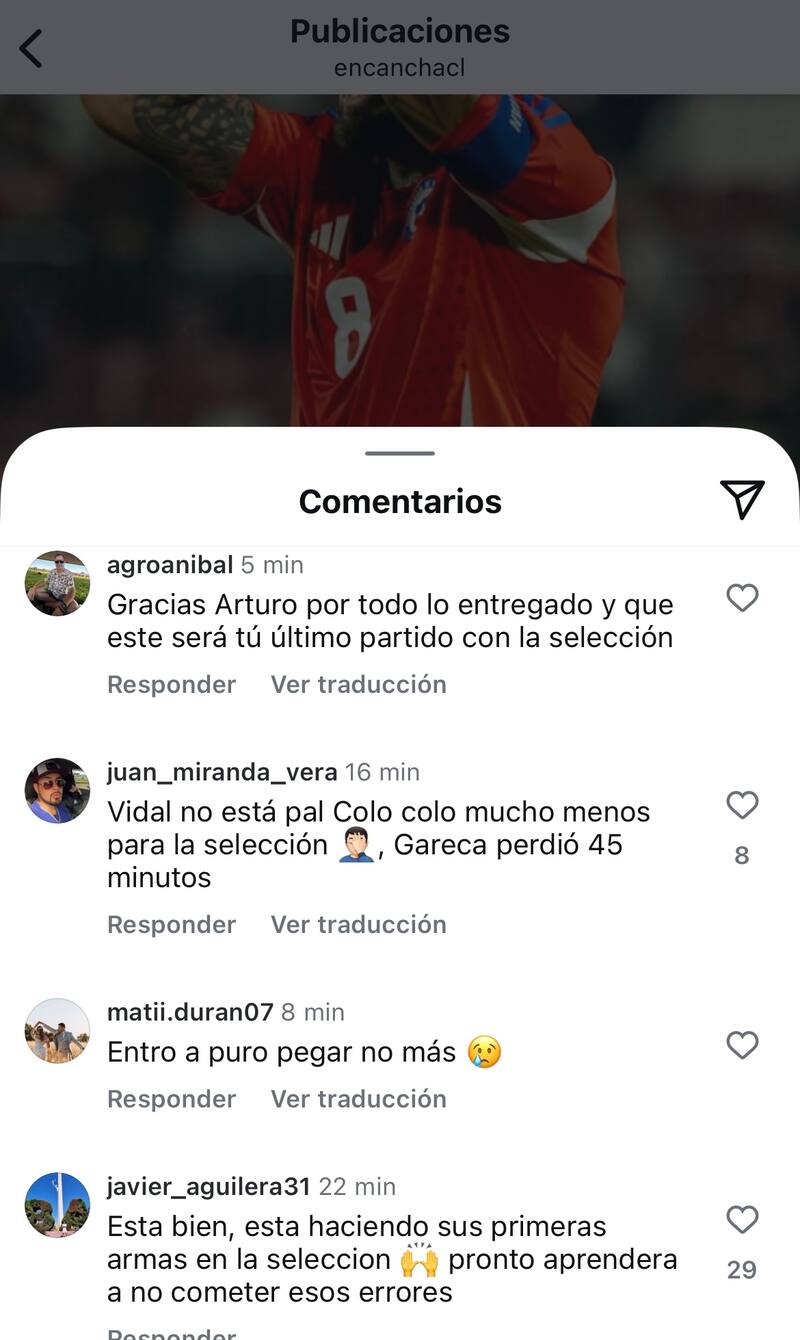Like juan_miranda_vera's comment
This screenshot has height=1340, width=800.
click(741, 805)
